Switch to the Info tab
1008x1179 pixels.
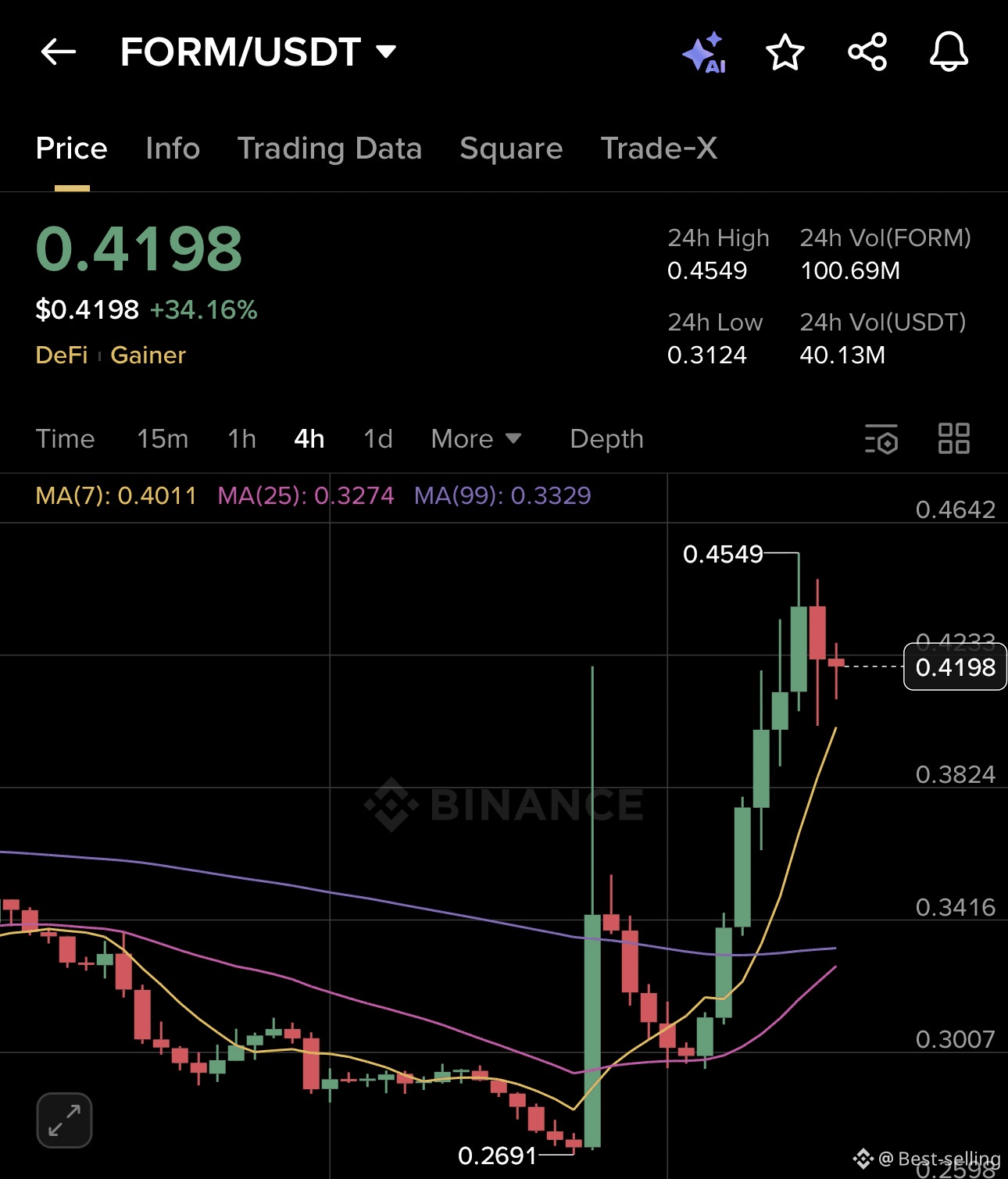173,148
